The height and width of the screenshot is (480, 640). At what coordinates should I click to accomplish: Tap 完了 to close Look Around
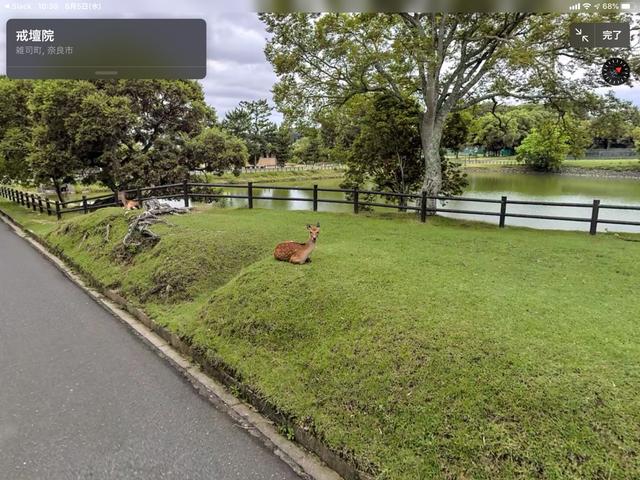click(613, 35)
